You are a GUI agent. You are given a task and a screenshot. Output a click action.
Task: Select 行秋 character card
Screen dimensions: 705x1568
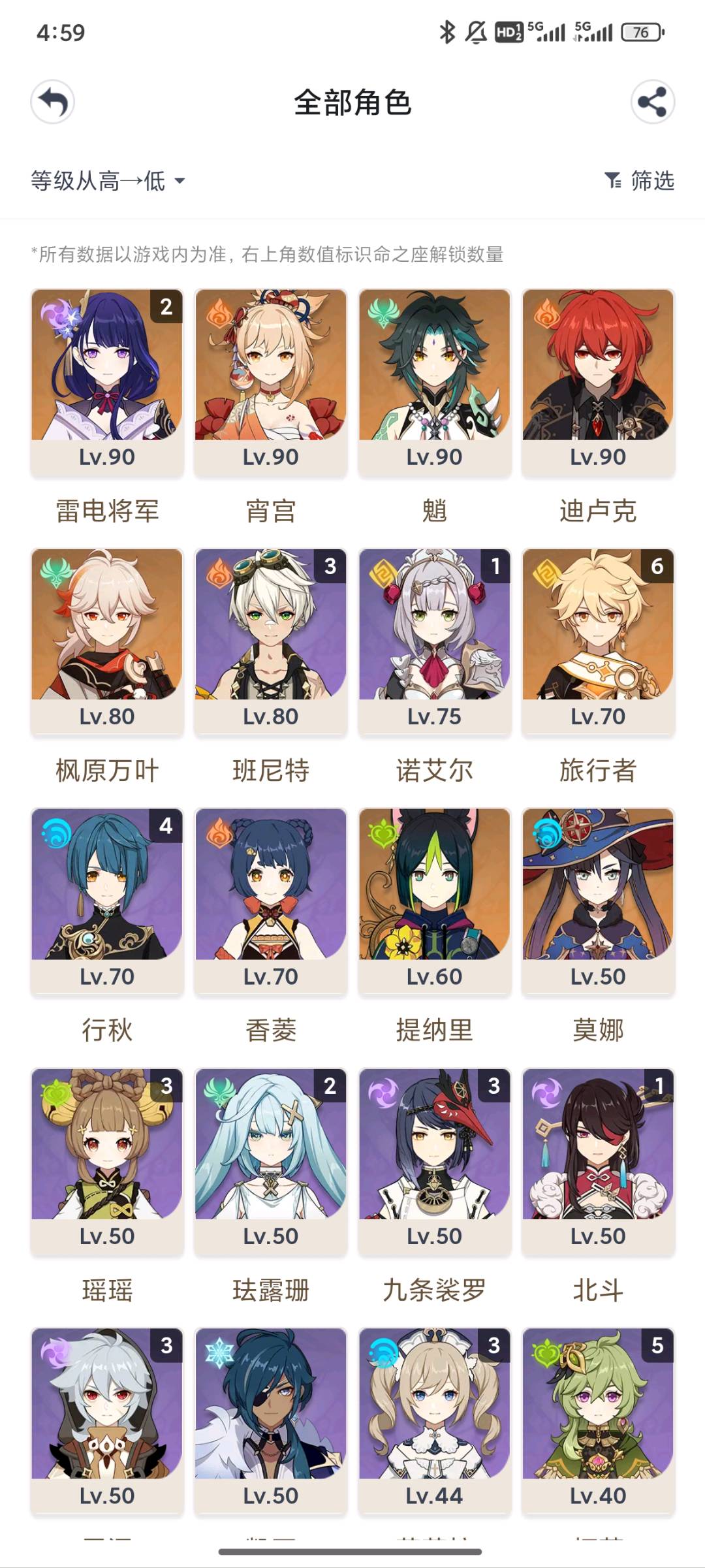[107, 901]
